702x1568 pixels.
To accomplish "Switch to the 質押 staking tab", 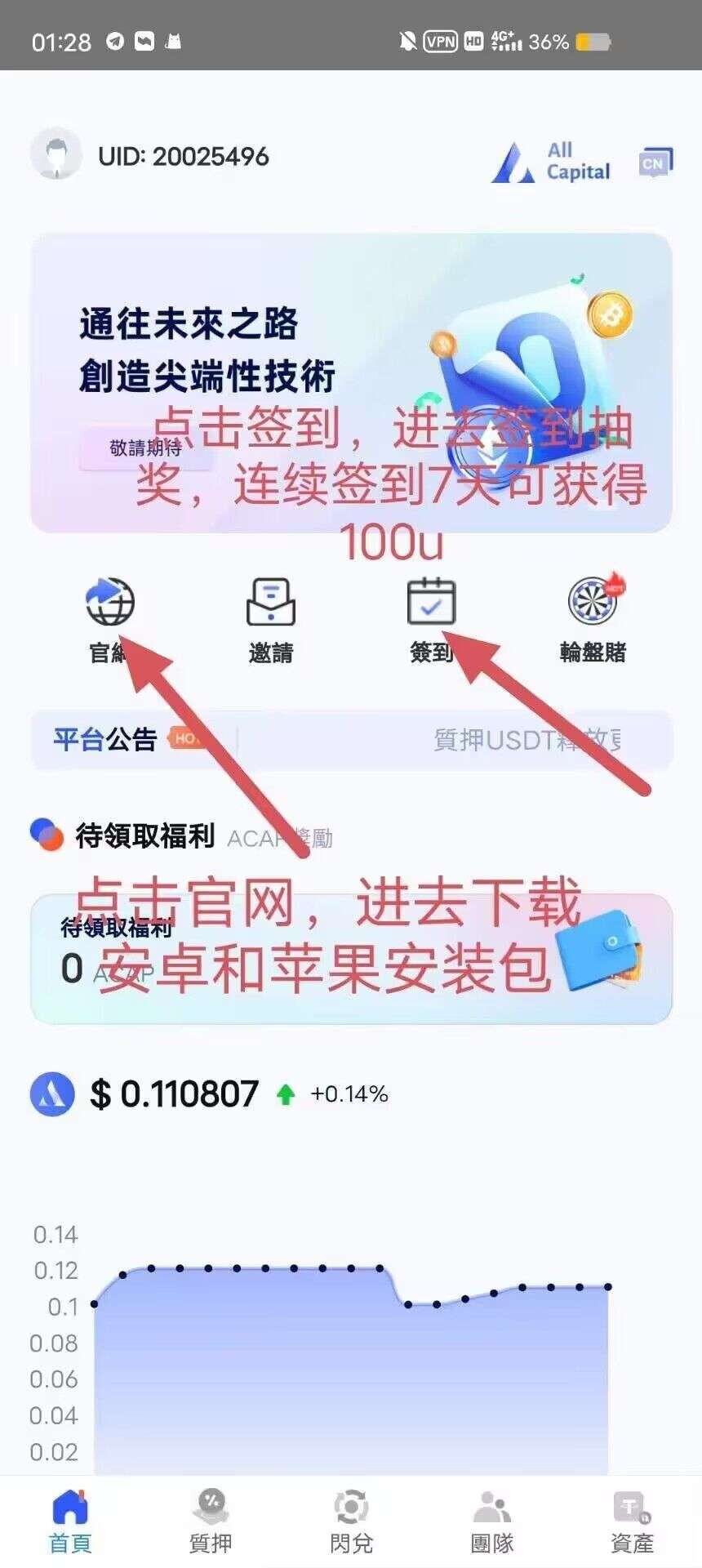I will (211, 1522).
